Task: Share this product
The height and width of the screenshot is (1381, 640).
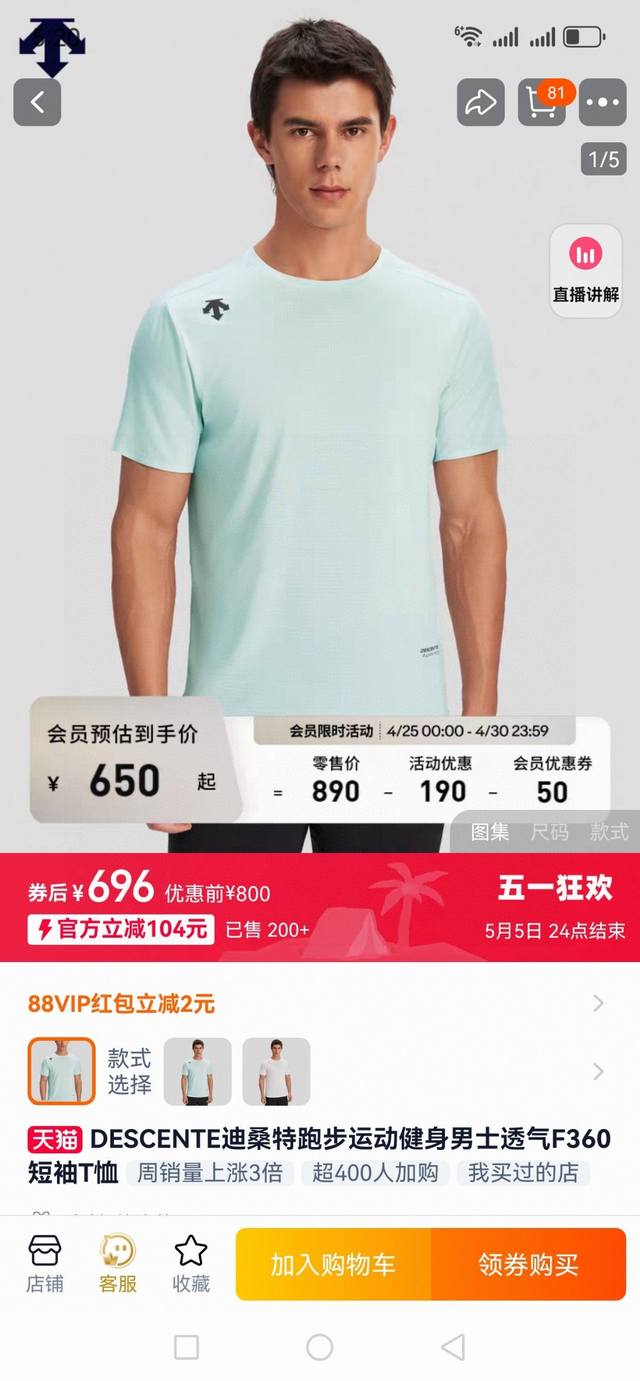Action: click(481, 102)
